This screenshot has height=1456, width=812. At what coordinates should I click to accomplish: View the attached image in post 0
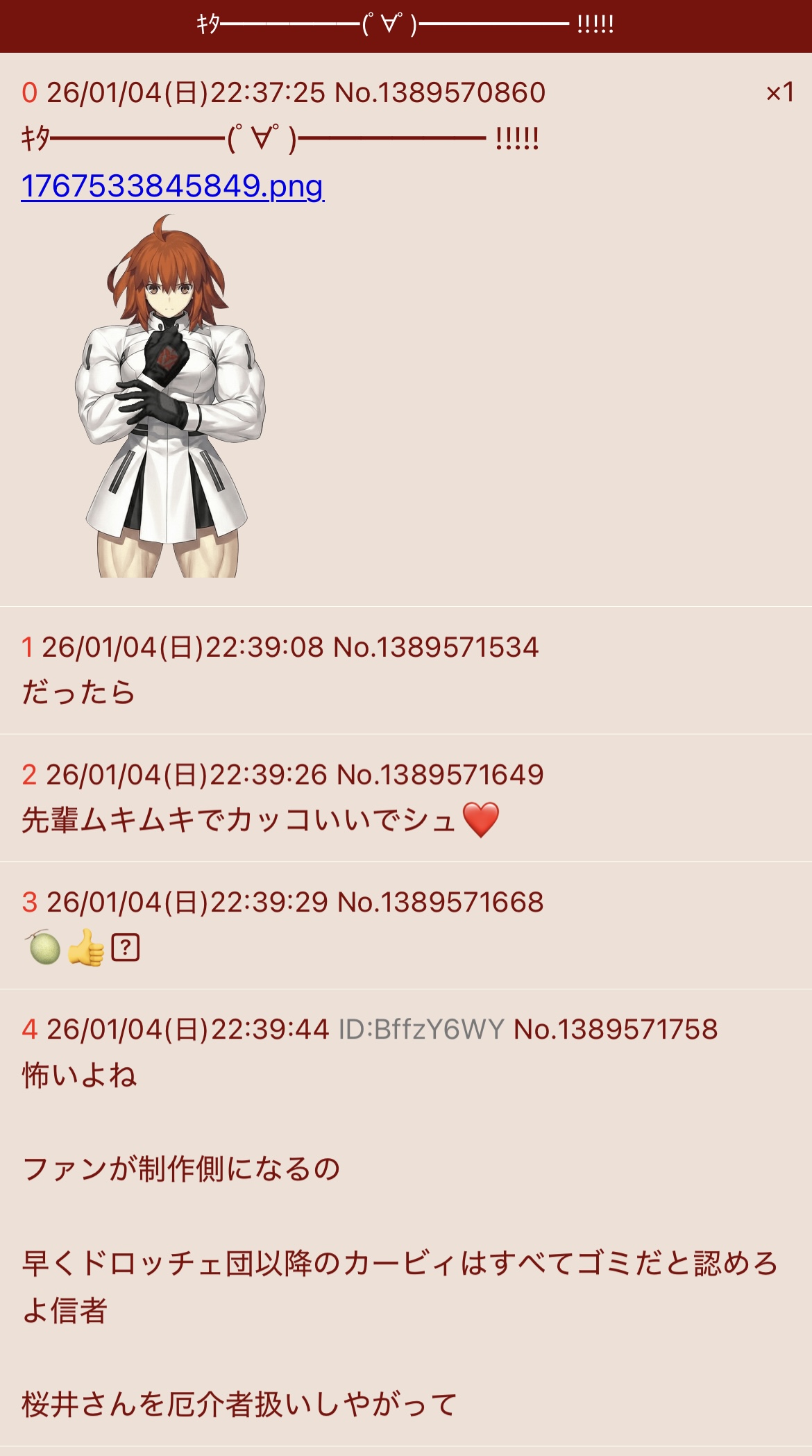point(170,396)
